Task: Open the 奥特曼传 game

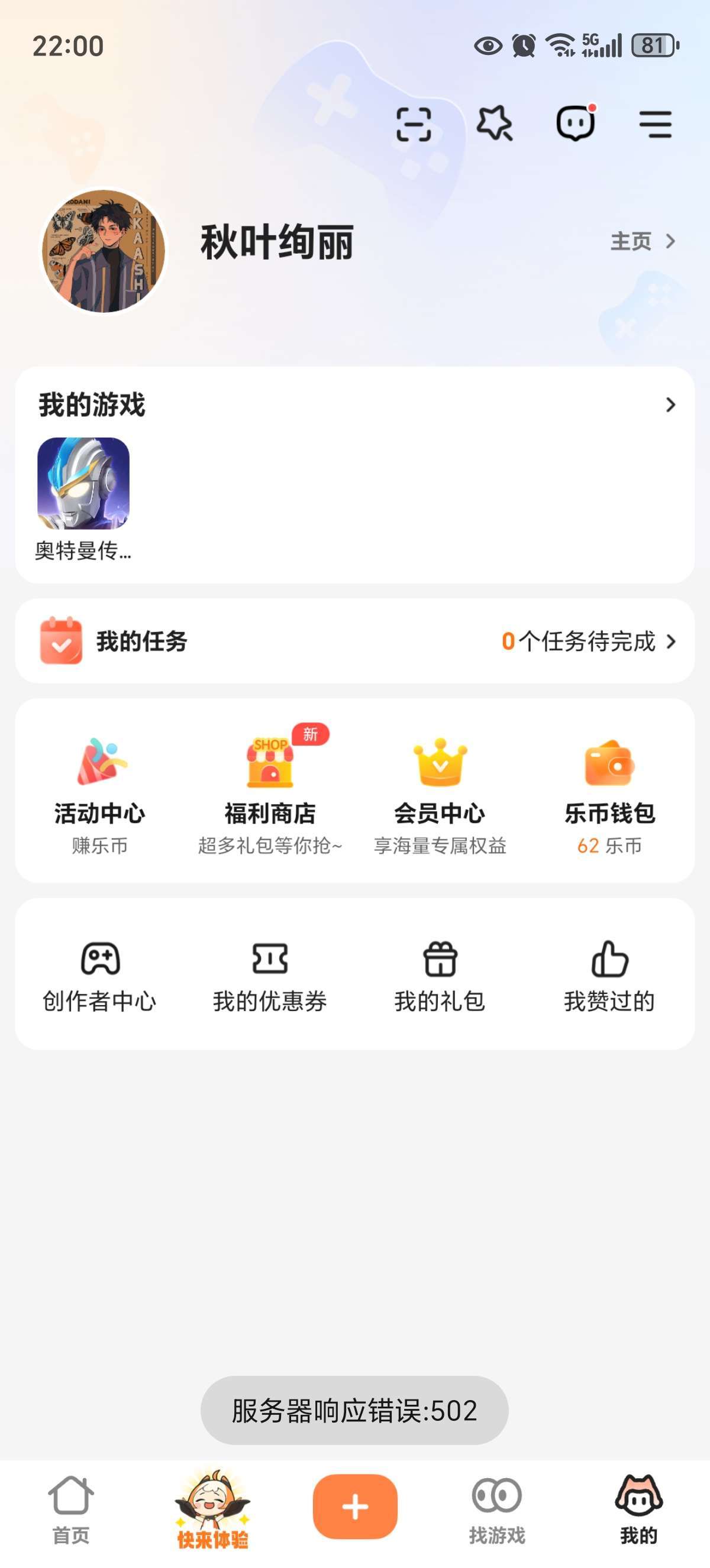Action: (x=83, y=483)
